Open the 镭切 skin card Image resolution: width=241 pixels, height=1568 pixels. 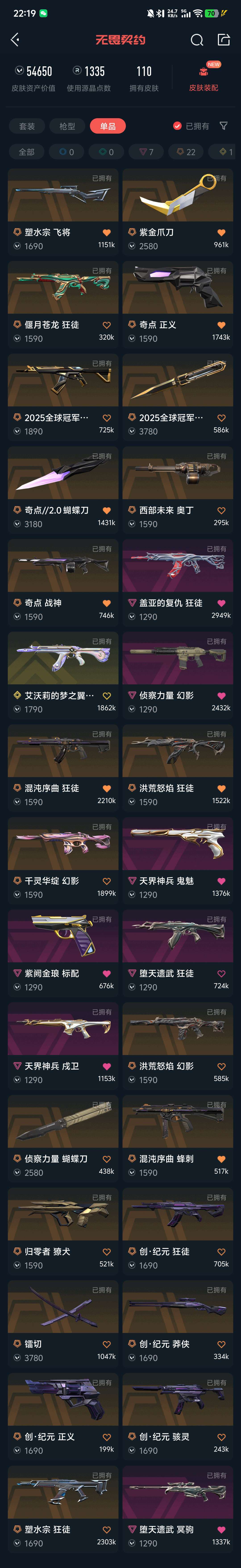click(63, 1323)
